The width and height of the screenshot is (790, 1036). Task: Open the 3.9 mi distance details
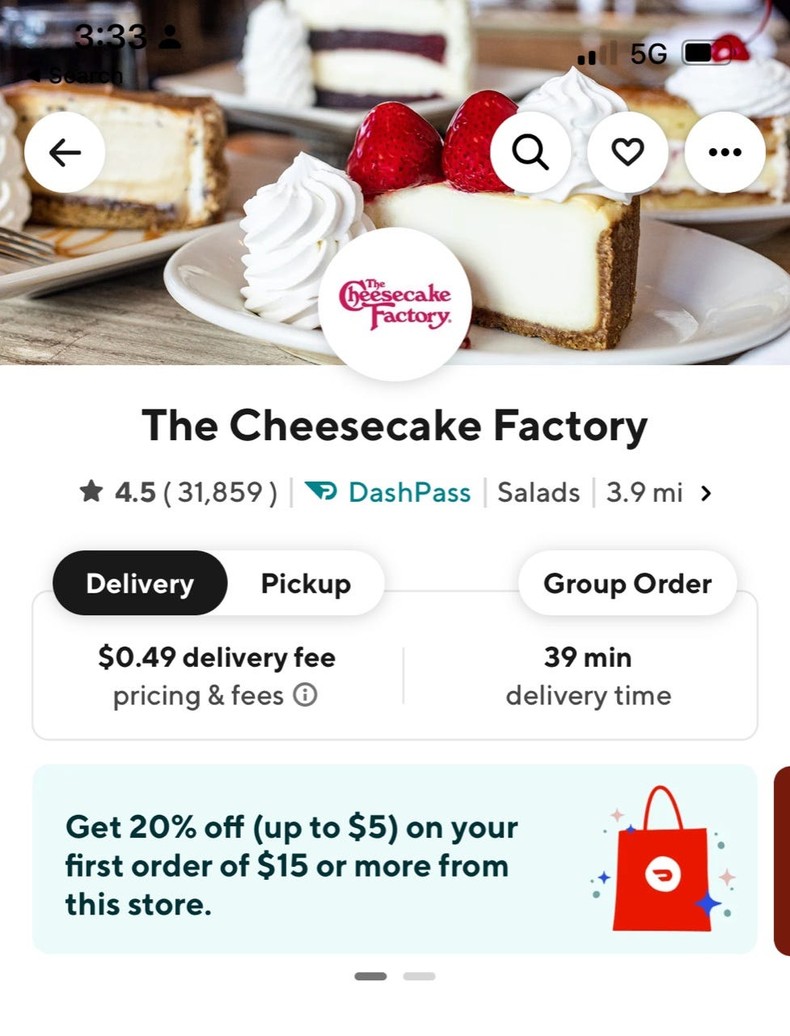click(645, 492)
